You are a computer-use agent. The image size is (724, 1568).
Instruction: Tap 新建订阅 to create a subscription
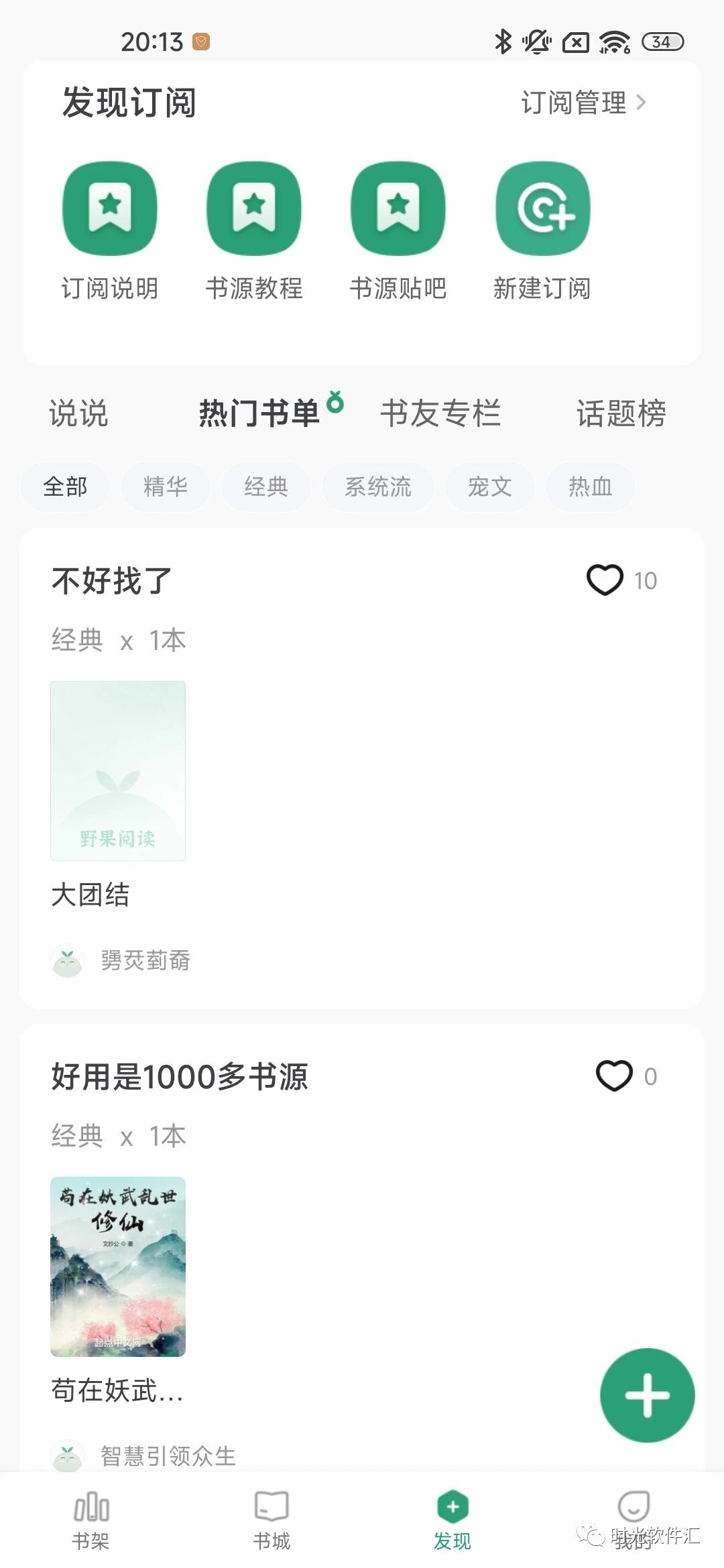click(542, 209)
